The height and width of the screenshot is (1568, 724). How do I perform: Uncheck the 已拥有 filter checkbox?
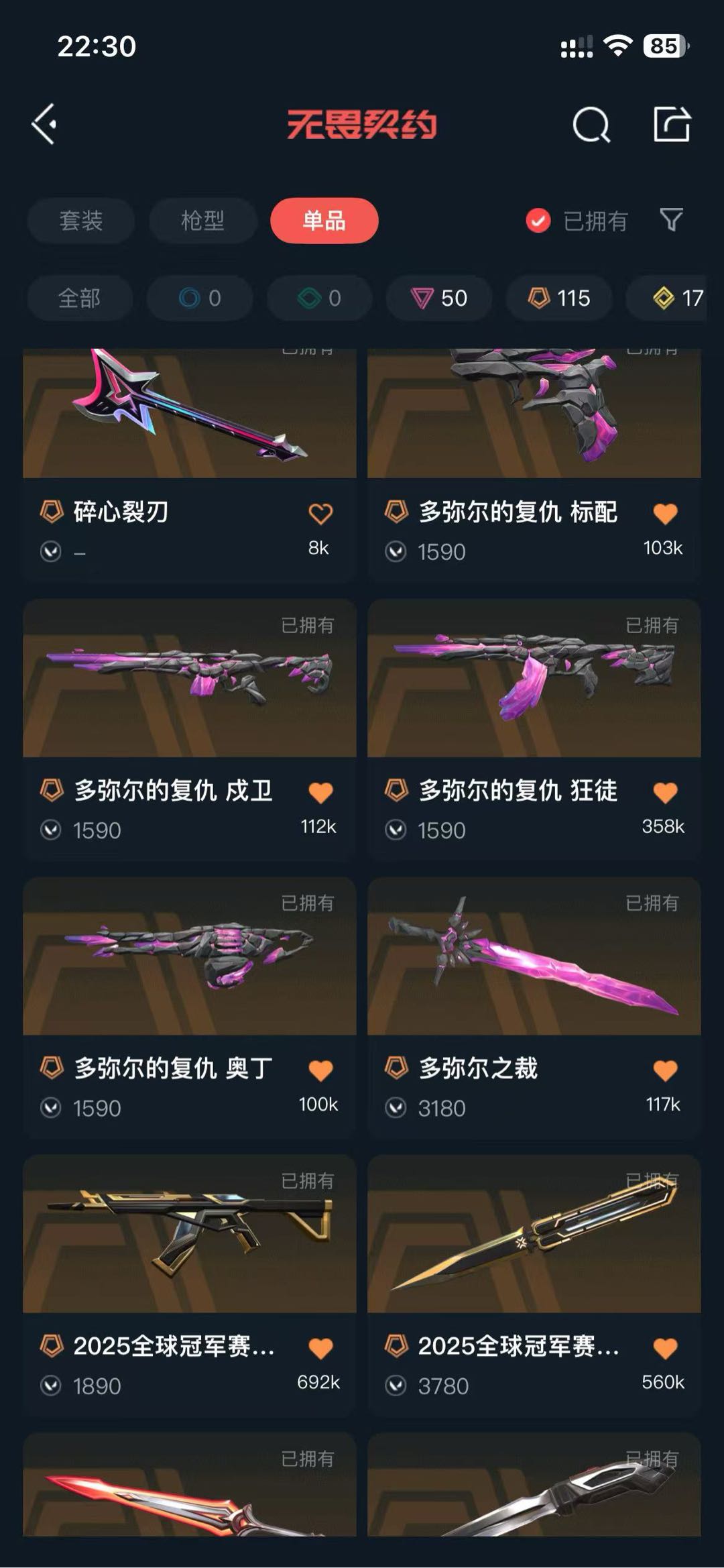coord(538,221)
